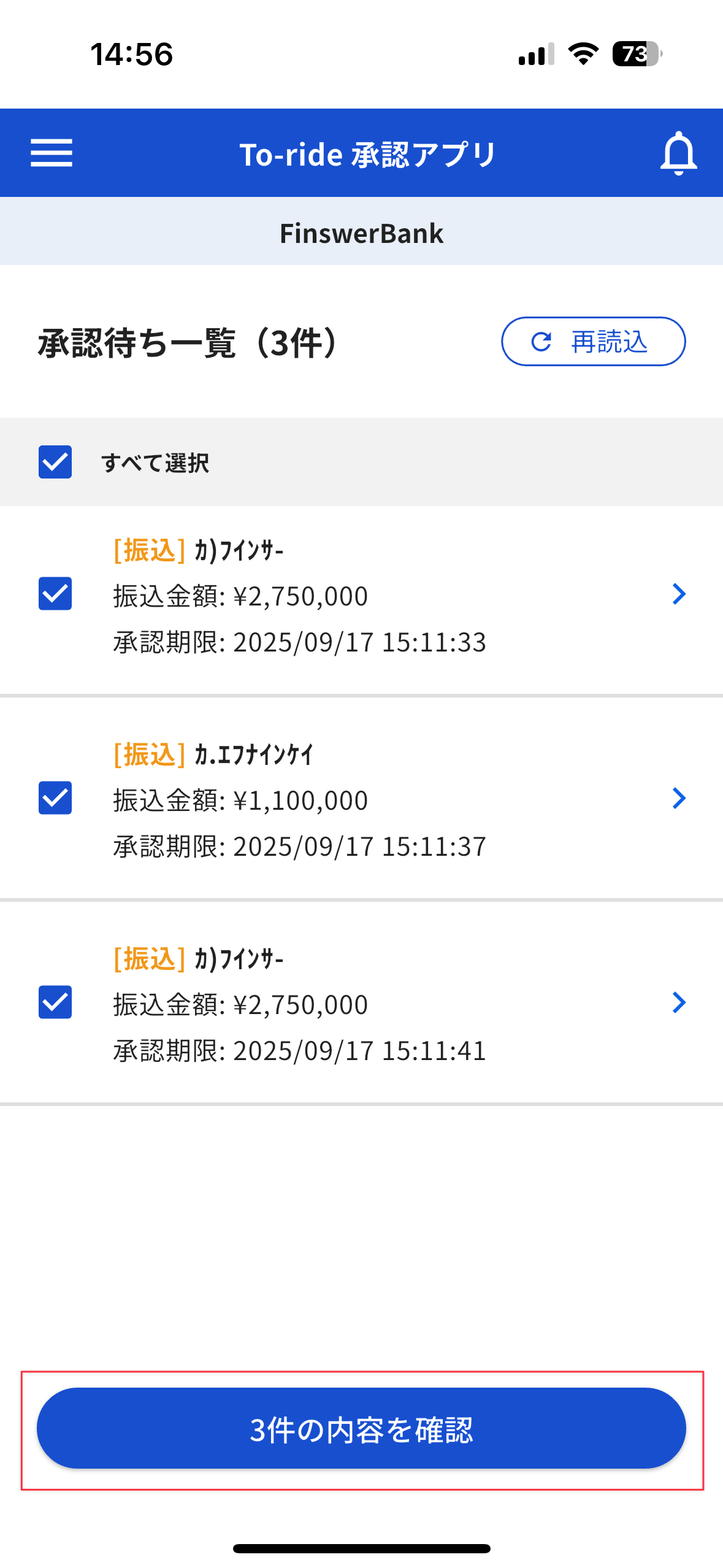The height and width of the screenshot is (1568, 723).
Task: Open the notifications bell
Action: (x=678, y=153)
